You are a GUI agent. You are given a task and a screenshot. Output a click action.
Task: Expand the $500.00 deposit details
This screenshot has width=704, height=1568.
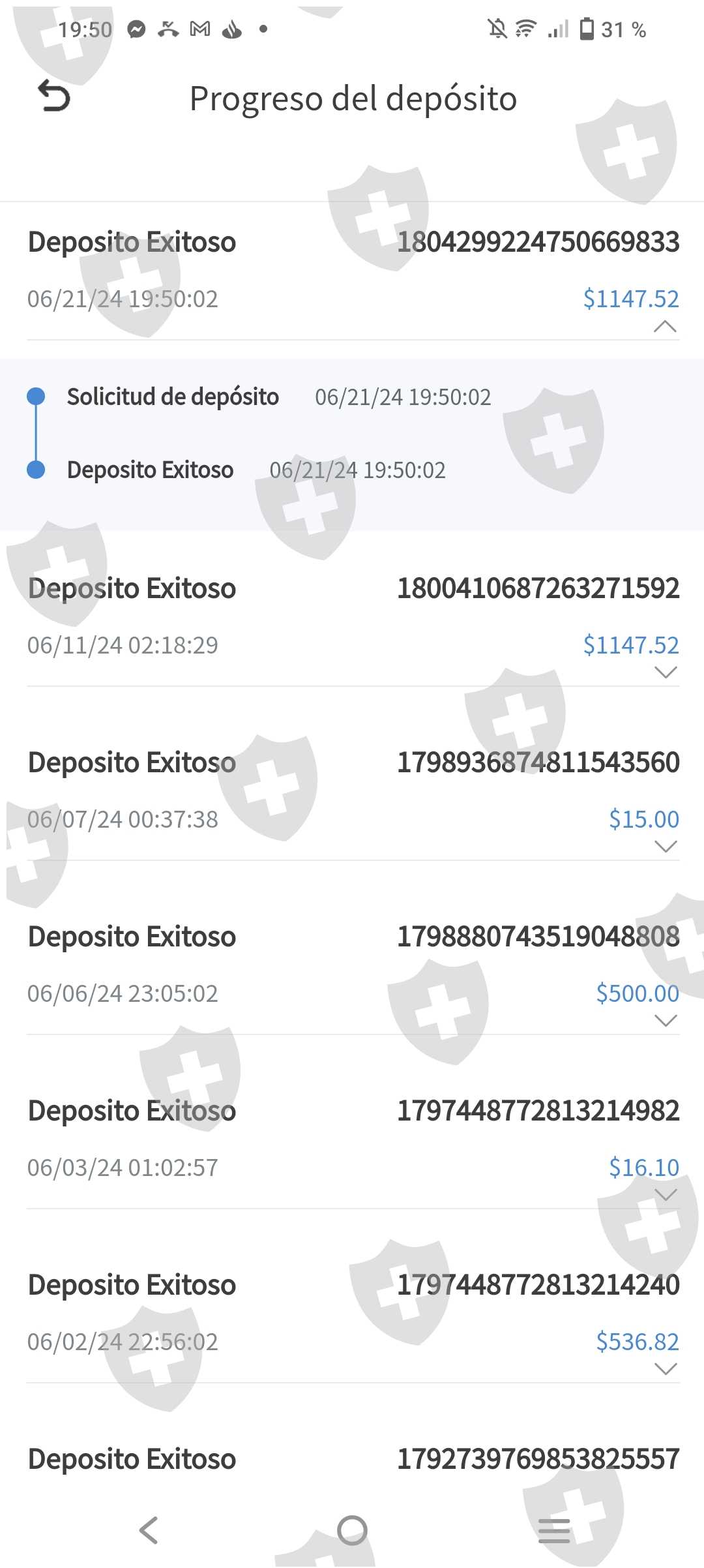[664, 1021]
